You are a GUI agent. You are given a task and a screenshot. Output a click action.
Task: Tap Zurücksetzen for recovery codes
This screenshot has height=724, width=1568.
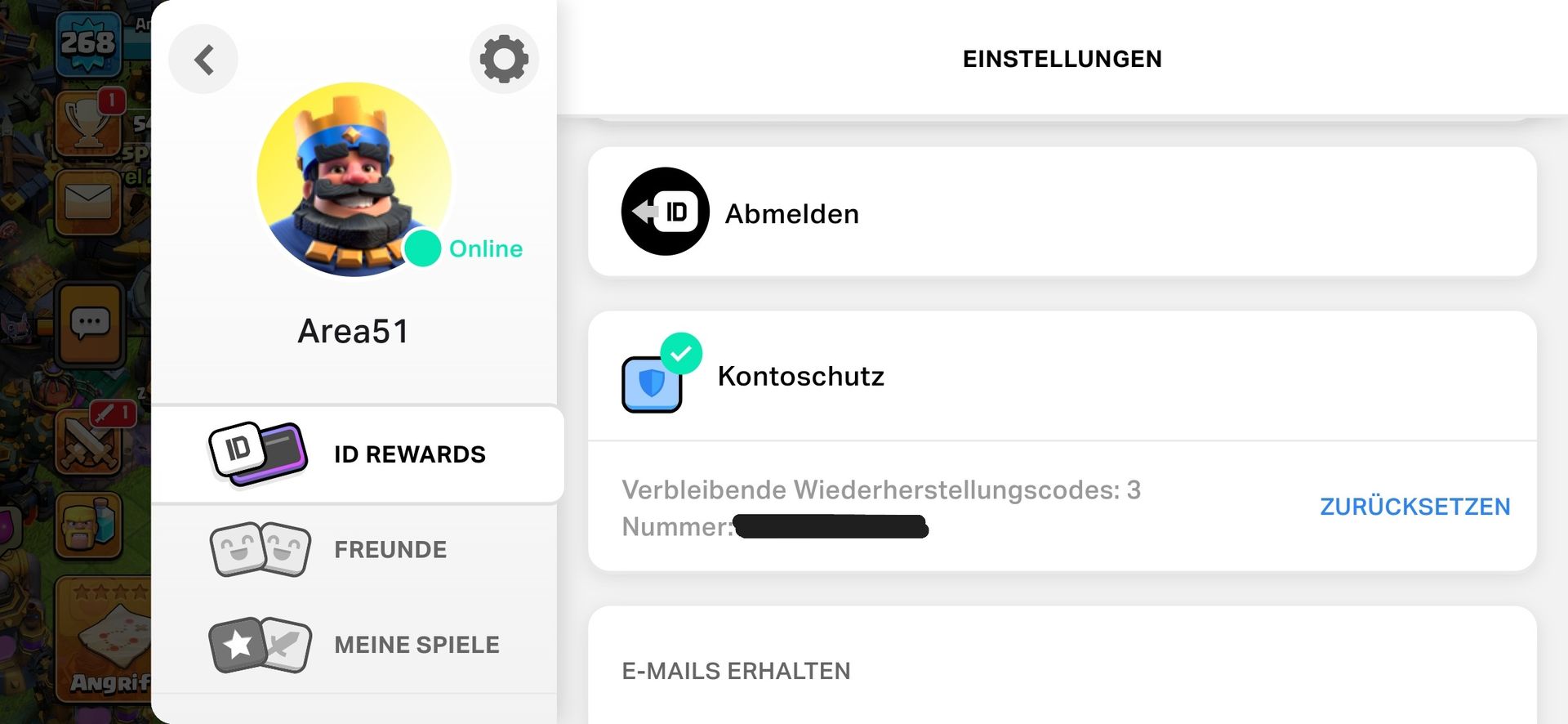(x=1414, y=507)
